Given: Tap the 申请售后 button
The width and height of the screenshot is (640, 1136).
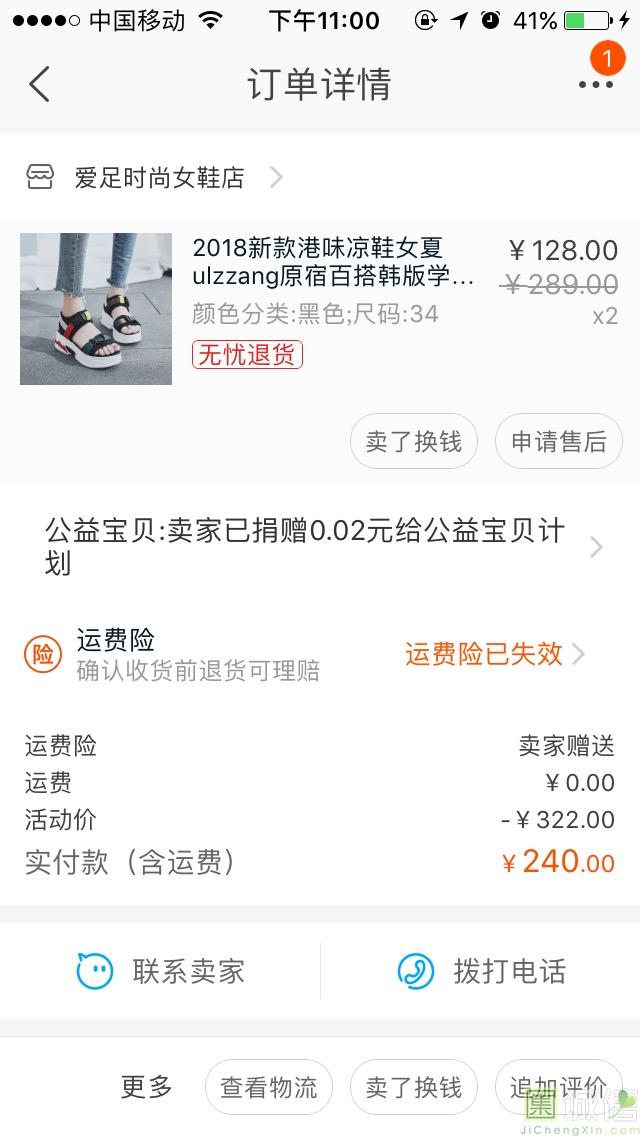Looking at the screenshot, I should [558, 441].
